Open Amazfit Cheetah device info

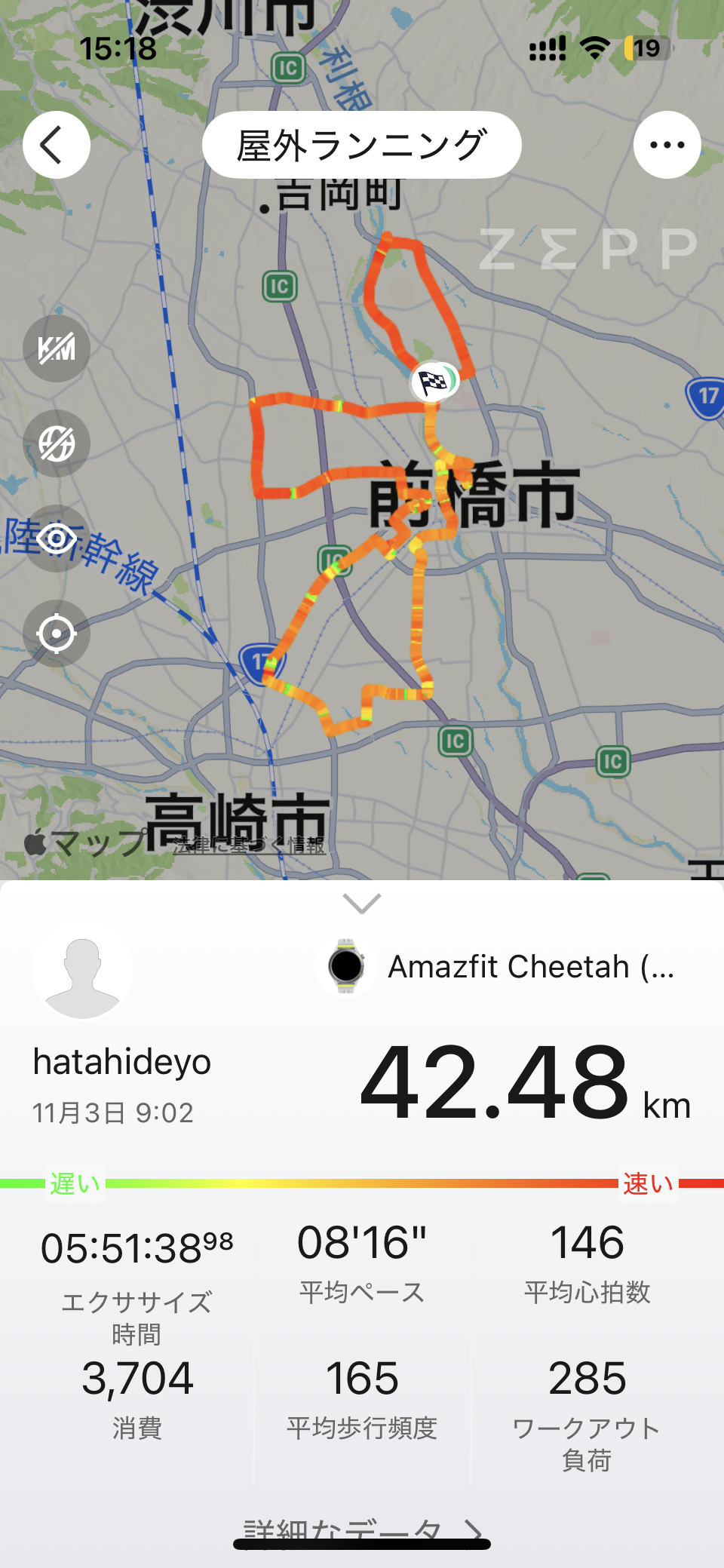click(498, 966)
